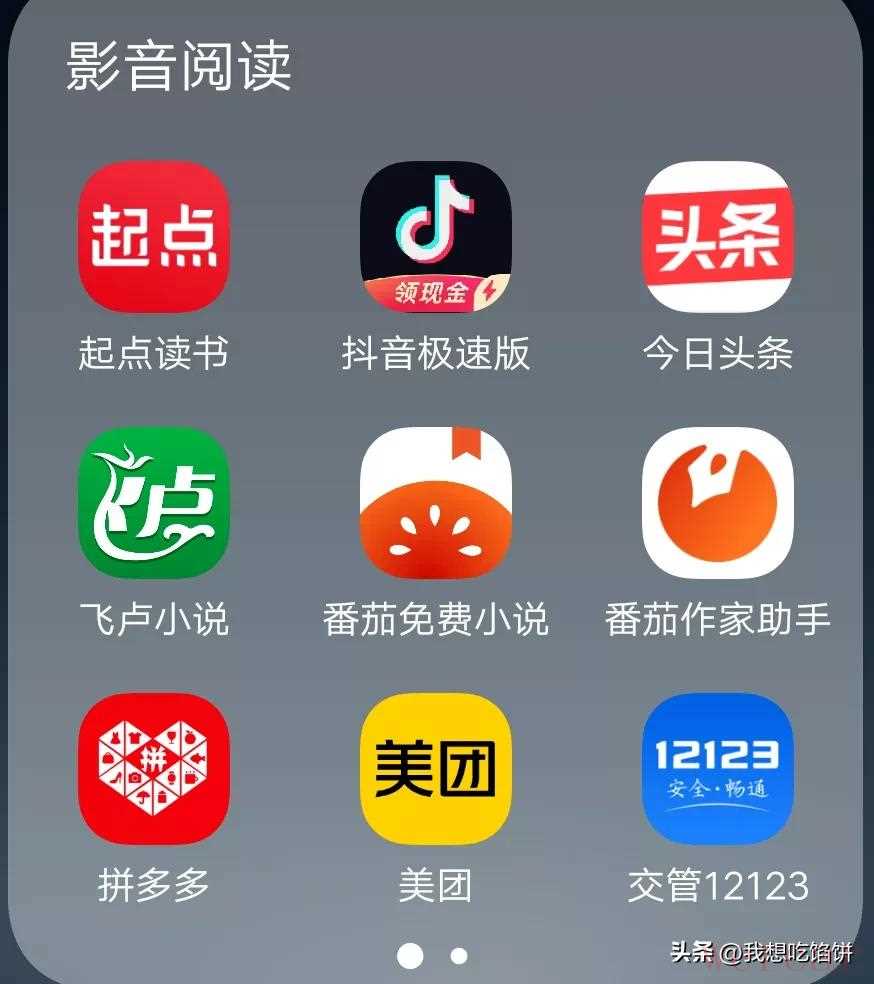Launch 抖音极速版

pos(436,237)
